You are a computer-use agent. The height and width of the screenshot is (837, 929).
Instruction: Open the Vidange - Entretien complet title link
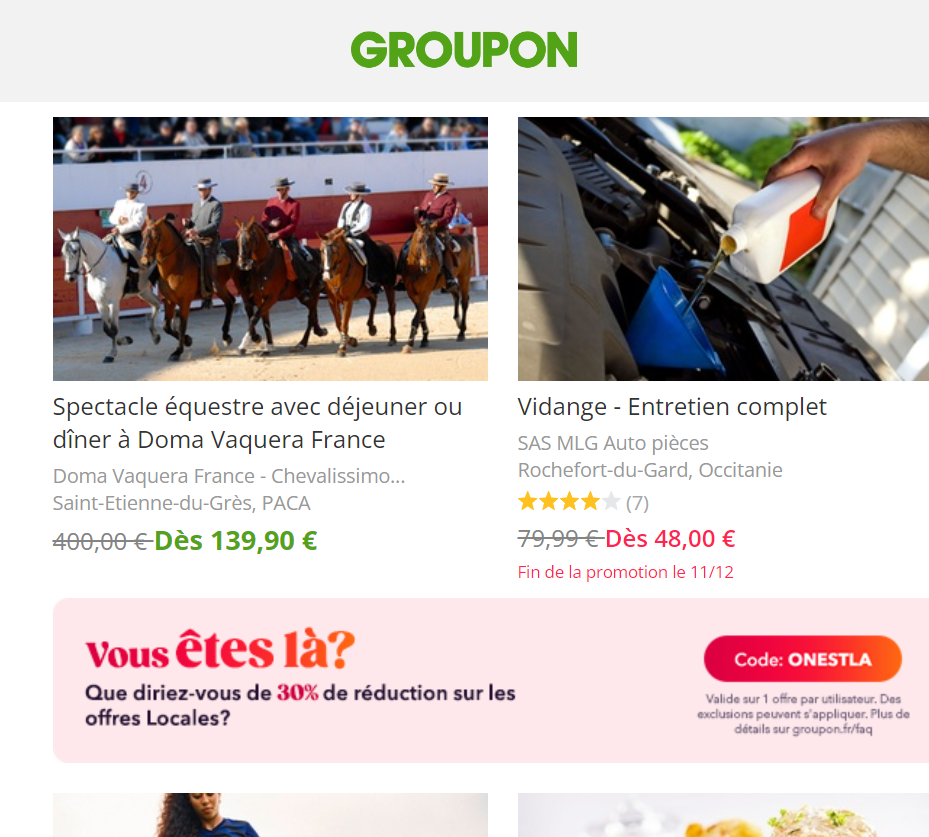(x=672, y=407)
